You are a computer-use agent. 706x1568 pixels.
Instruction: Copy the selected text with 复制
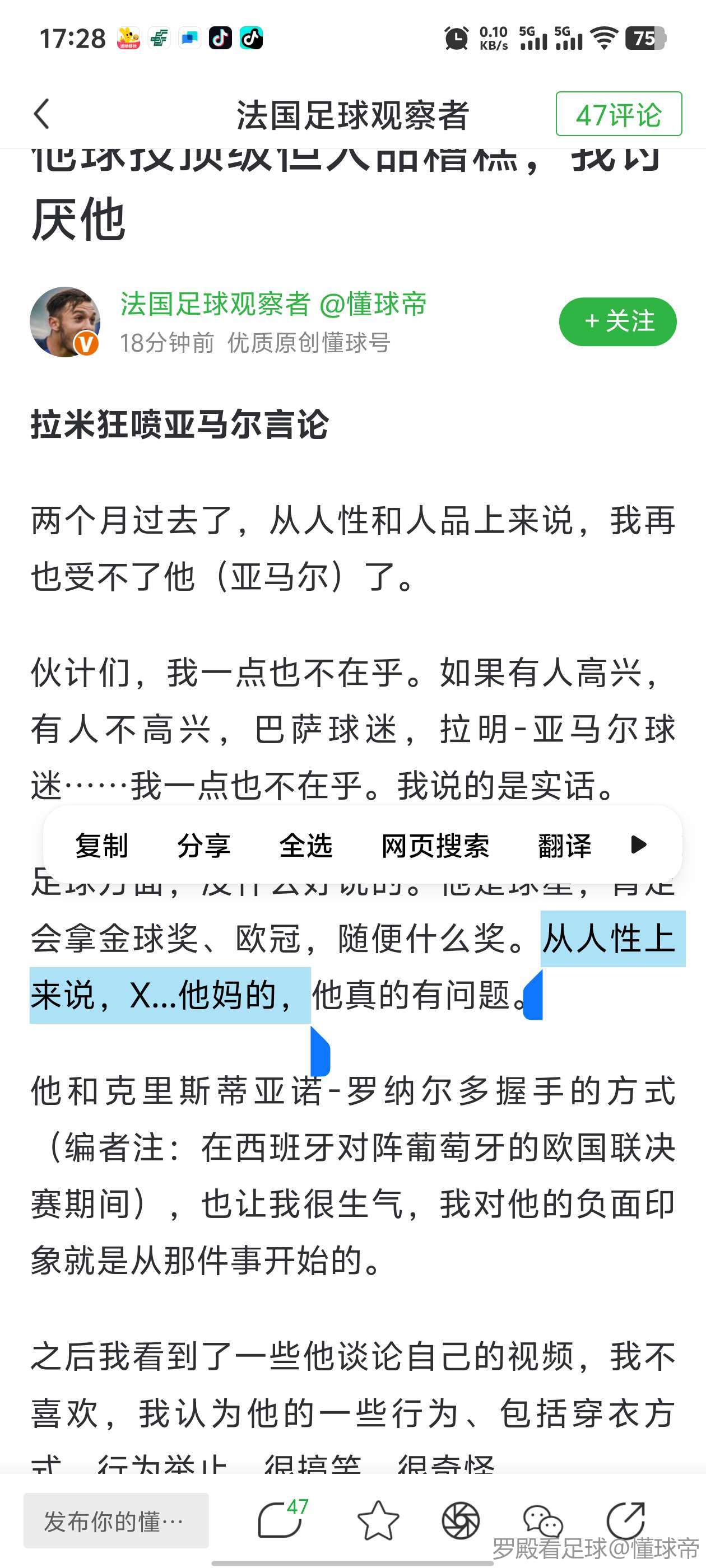point(101,846)
